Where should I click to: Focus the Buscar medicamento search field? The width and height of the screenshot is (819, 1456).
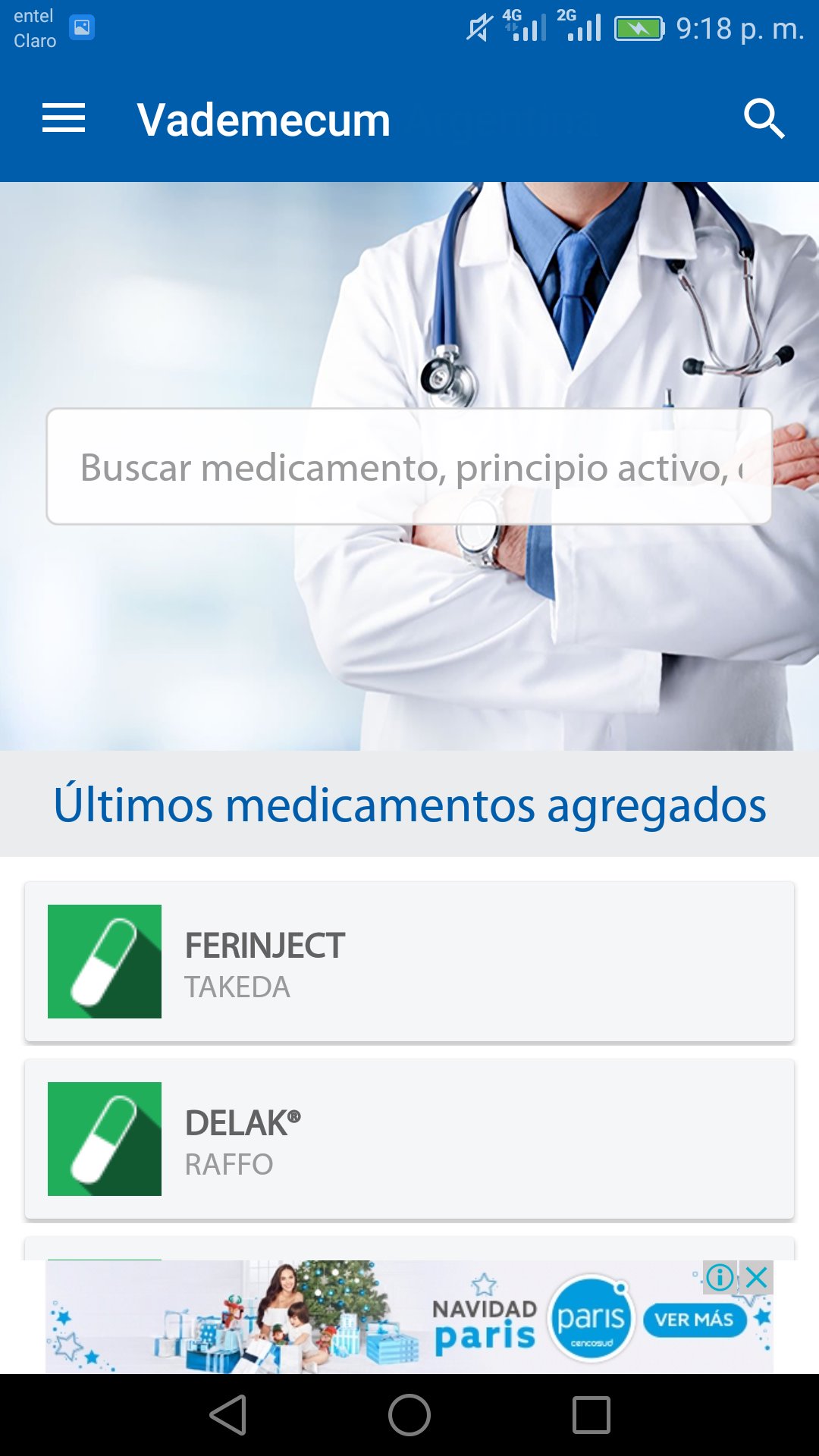click(x=409, y=467)
